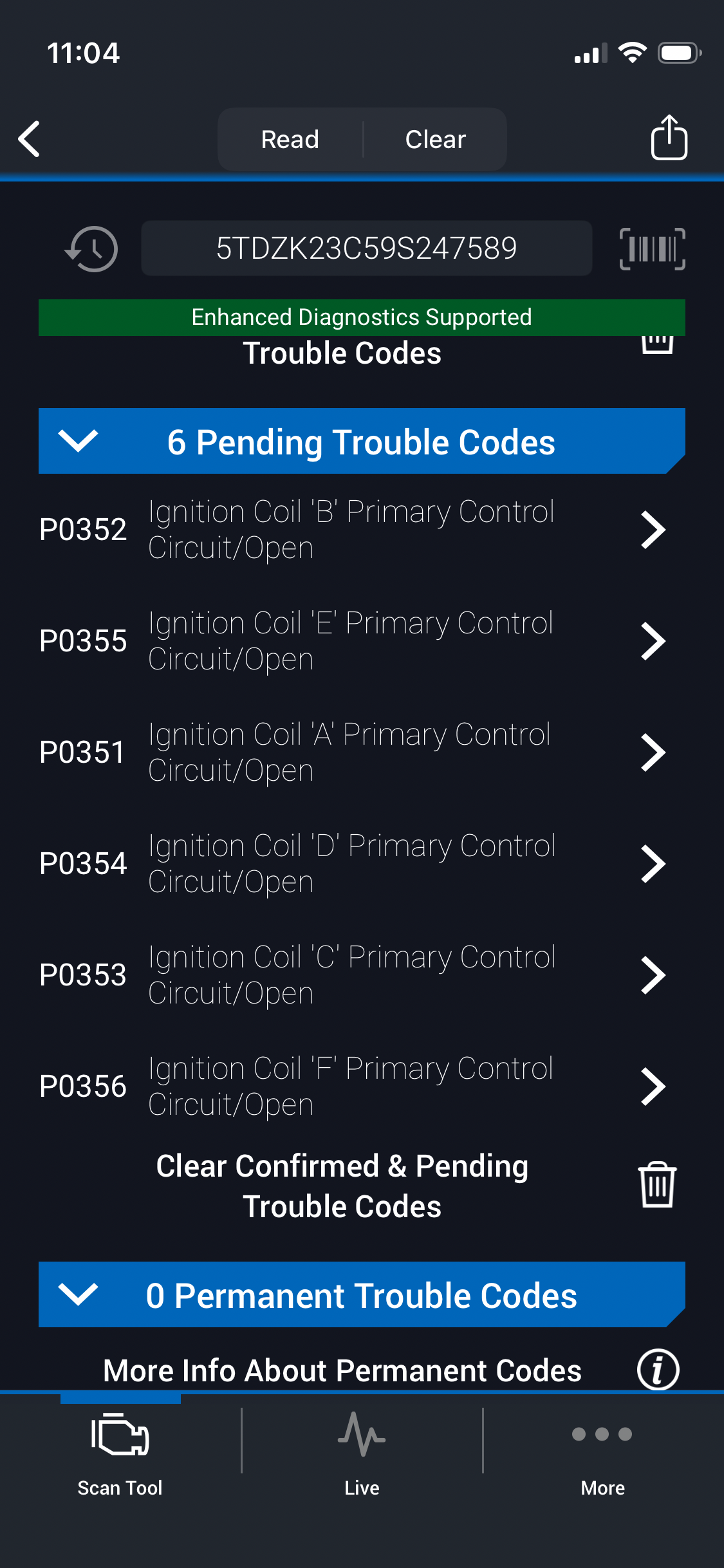Scan VIN with the barcode icon

pyautogui.click(x=652, y=249)
